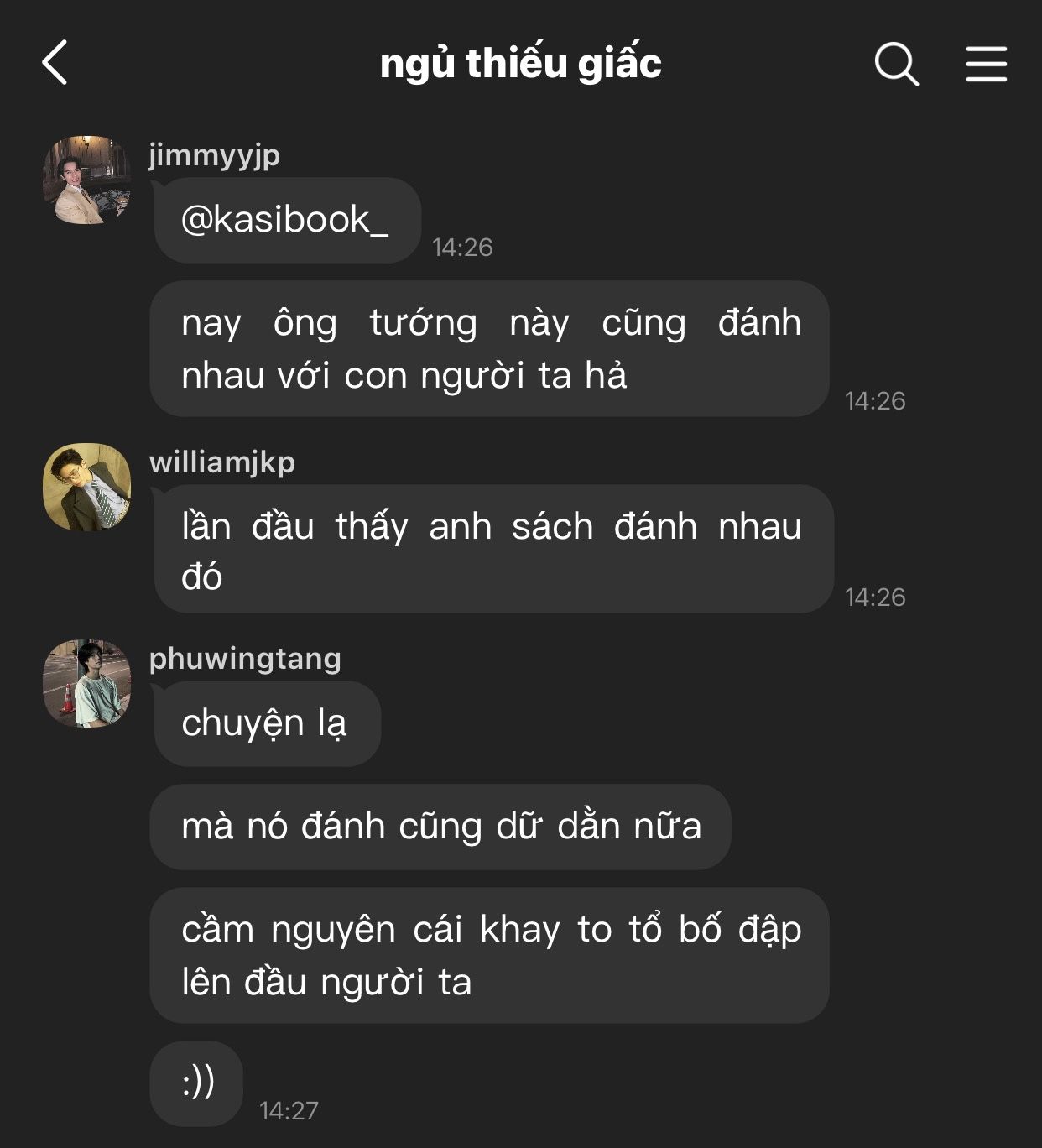Open the chat hamburger menu
The width and height of the screenshot is (1042, 1148).
[986, 64]
